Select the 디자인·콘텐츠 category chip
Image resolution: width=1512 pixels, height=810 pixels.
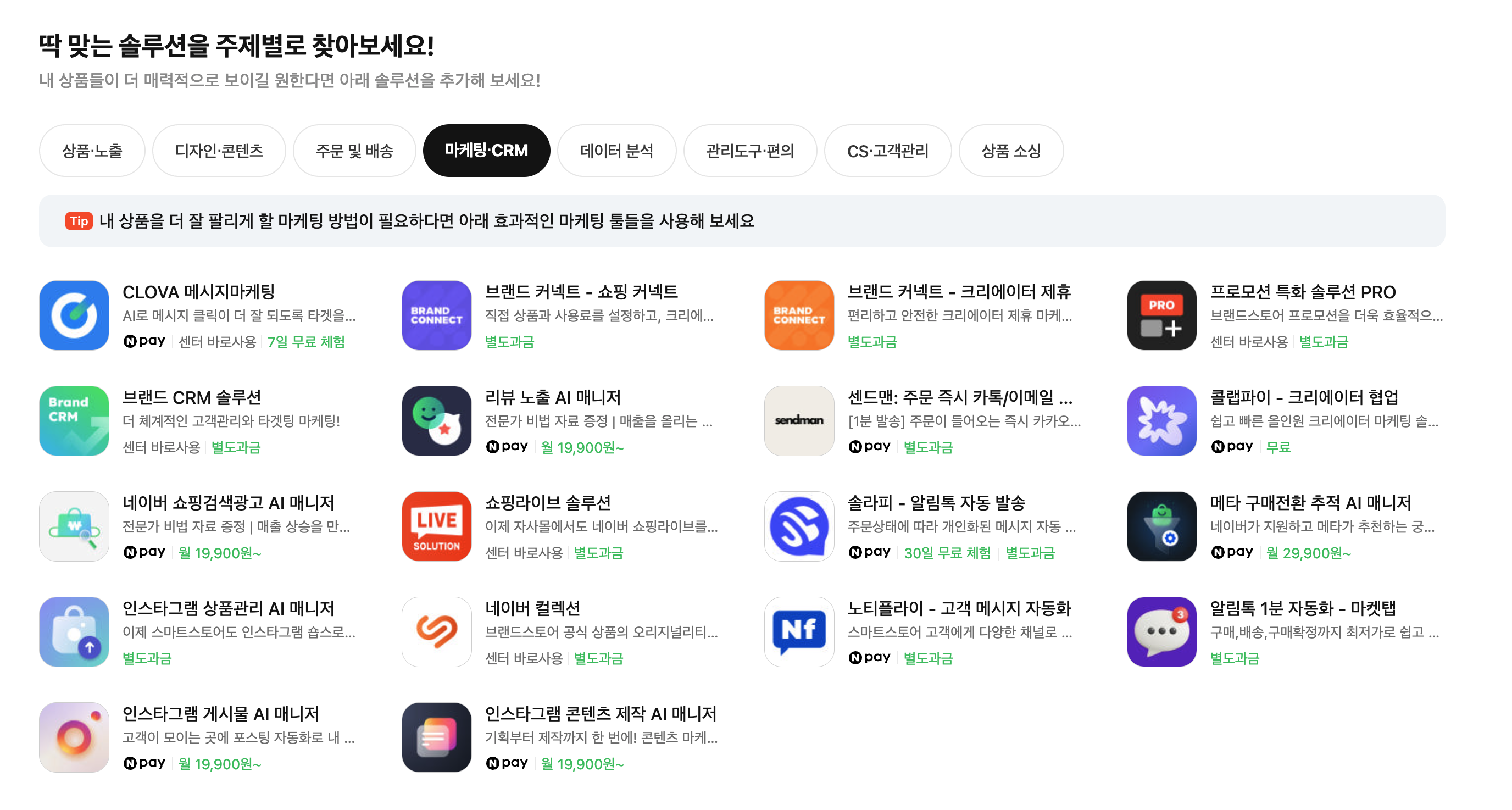click(219, 151)
